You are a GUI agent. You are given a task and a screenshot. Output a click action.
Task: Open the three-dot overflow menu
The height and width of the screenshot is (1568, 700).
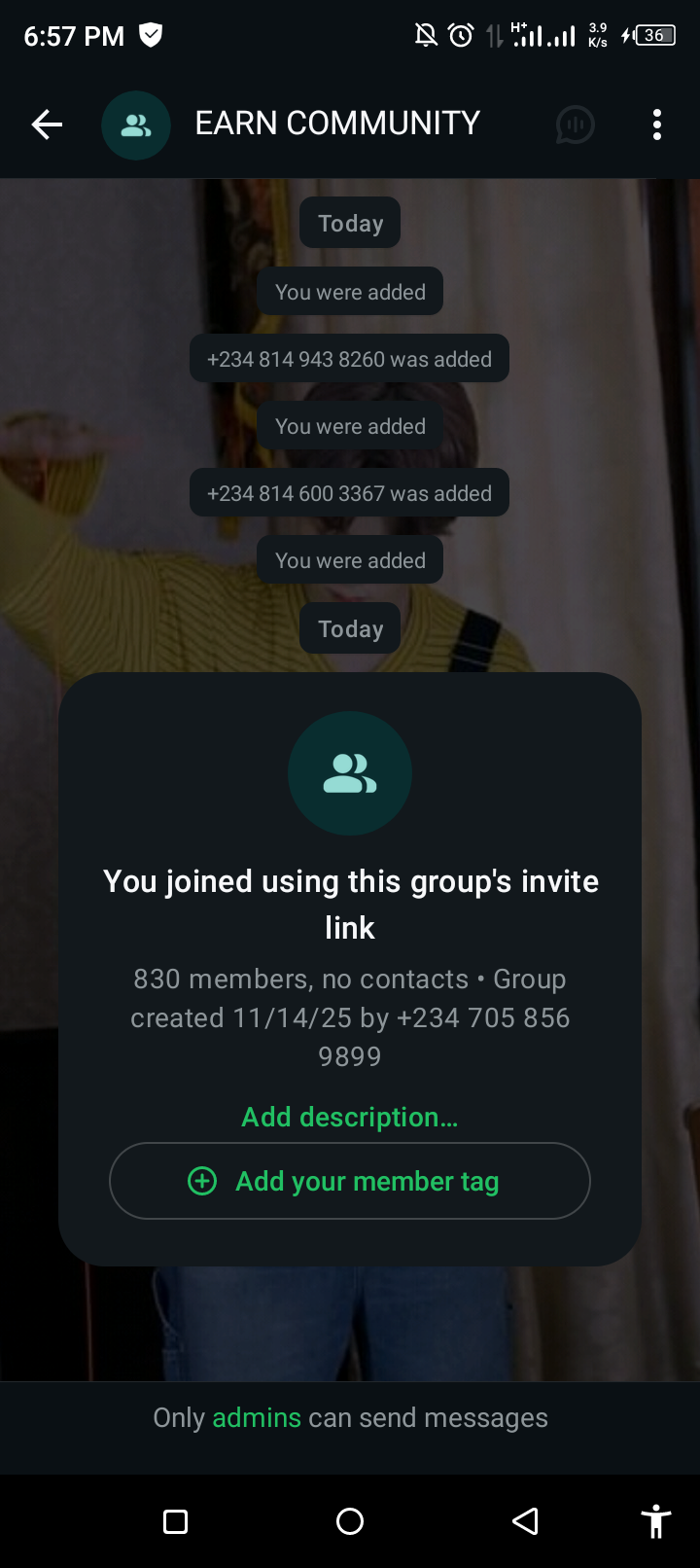tap(657, 125)
